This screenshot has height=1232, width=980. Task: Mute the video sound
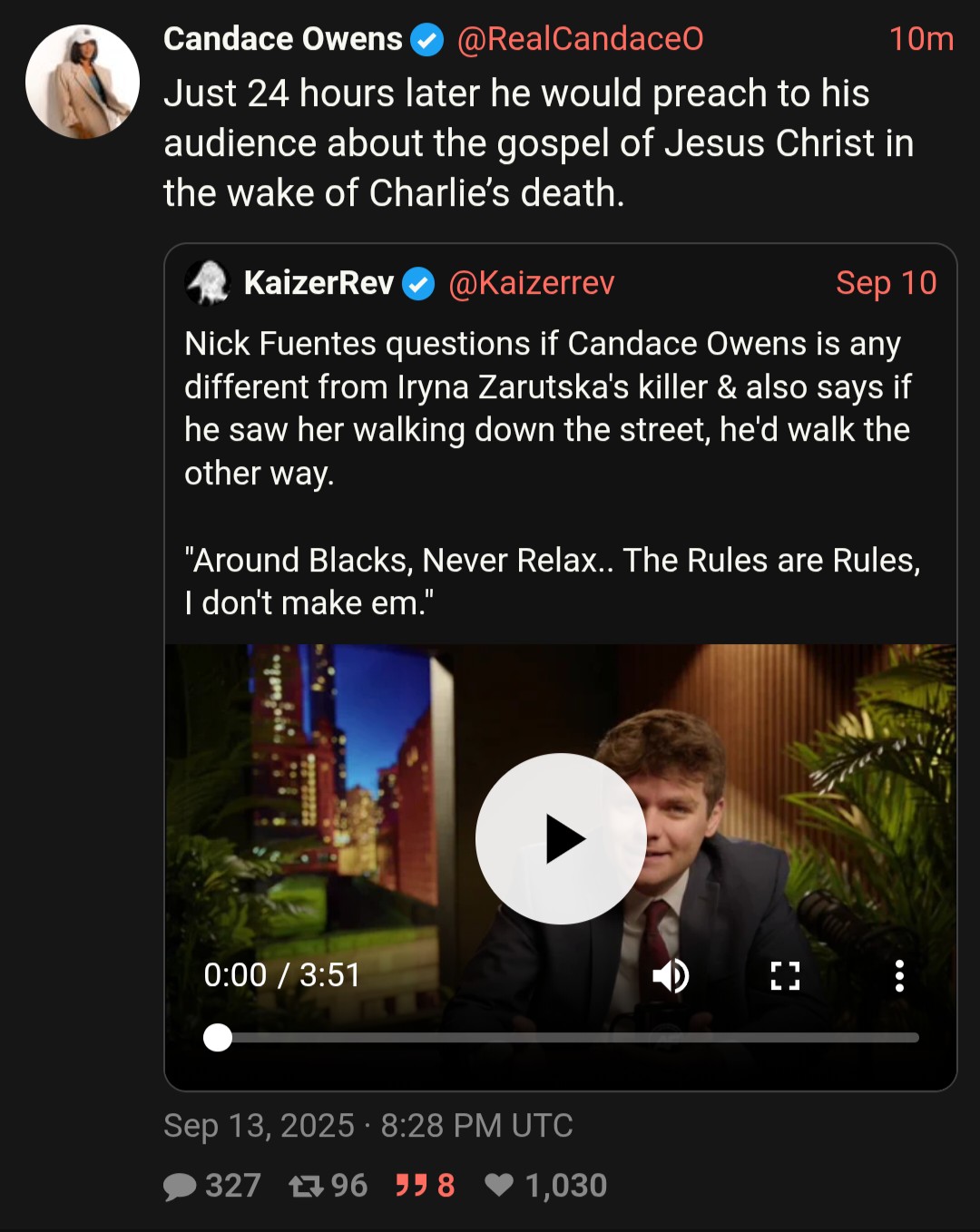(671, 976)
